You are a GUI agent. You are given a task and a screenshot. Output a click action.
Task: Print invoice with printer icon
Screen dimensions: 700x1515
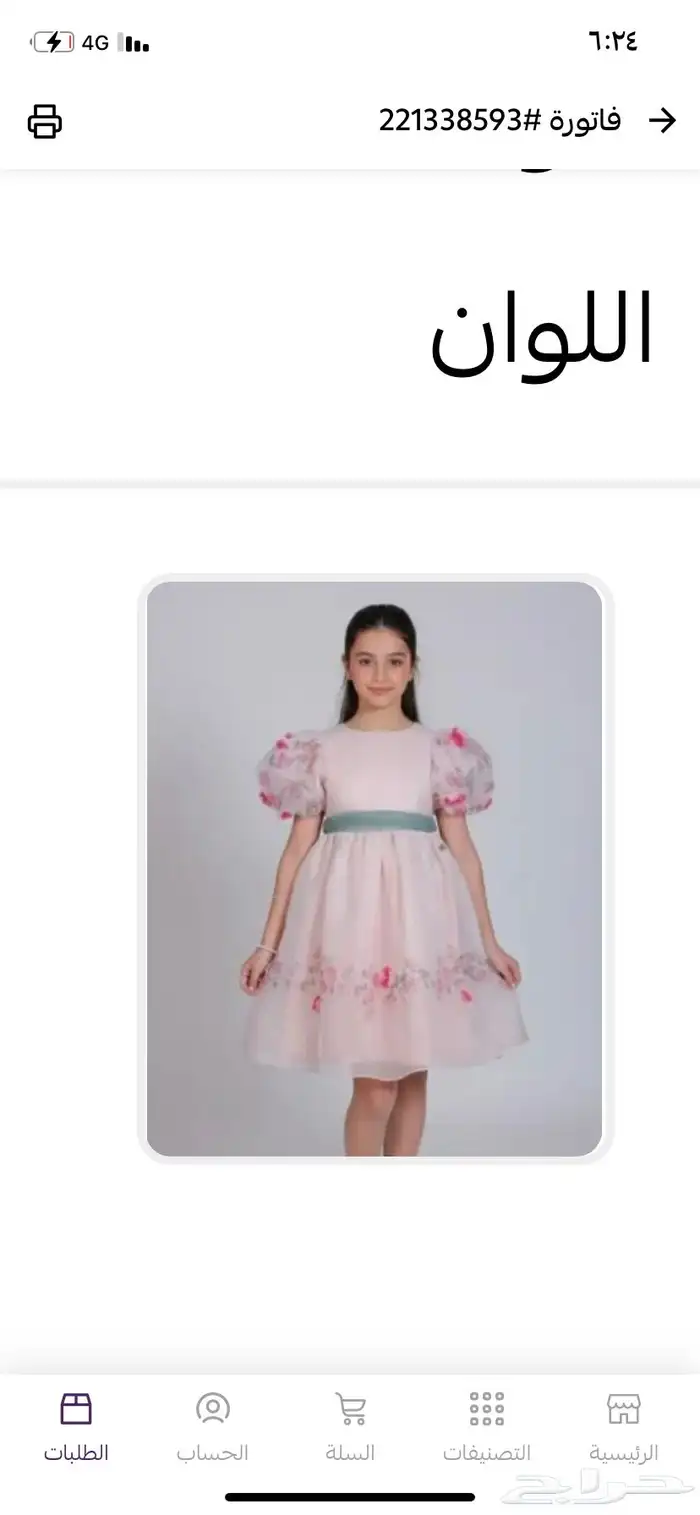click(x=44, y=121)
